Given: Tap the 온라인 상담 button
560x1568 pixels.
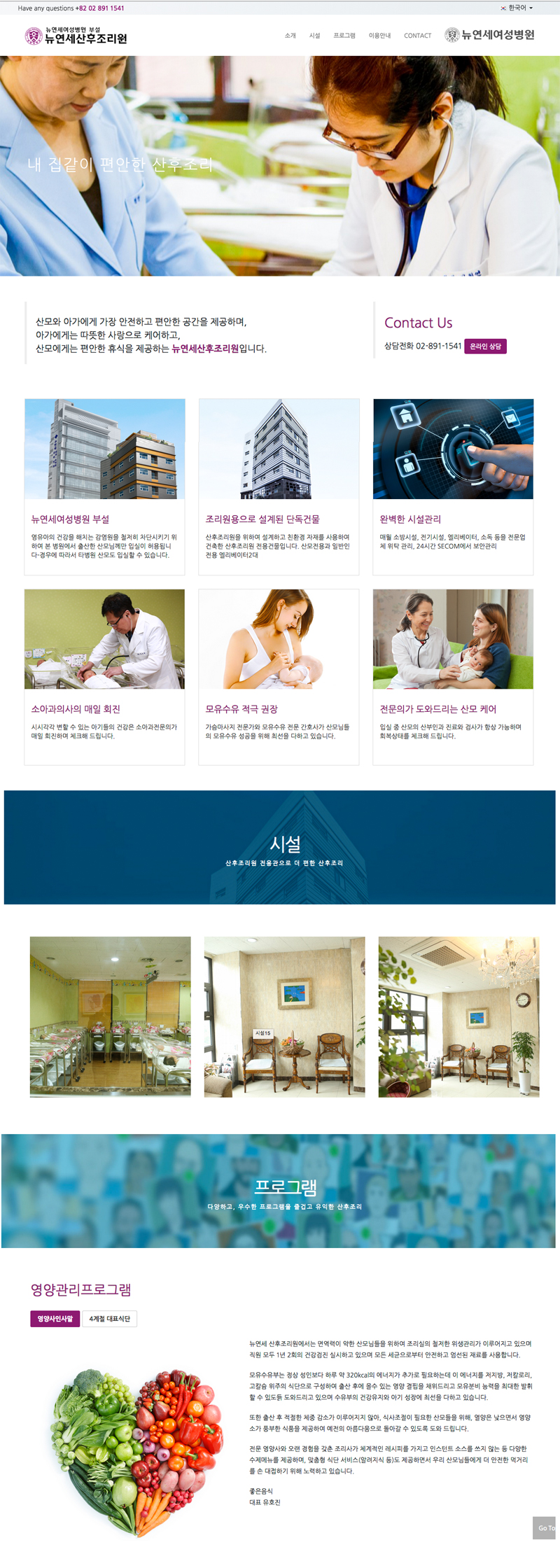Looking at the screenshot, I should 485,346.
